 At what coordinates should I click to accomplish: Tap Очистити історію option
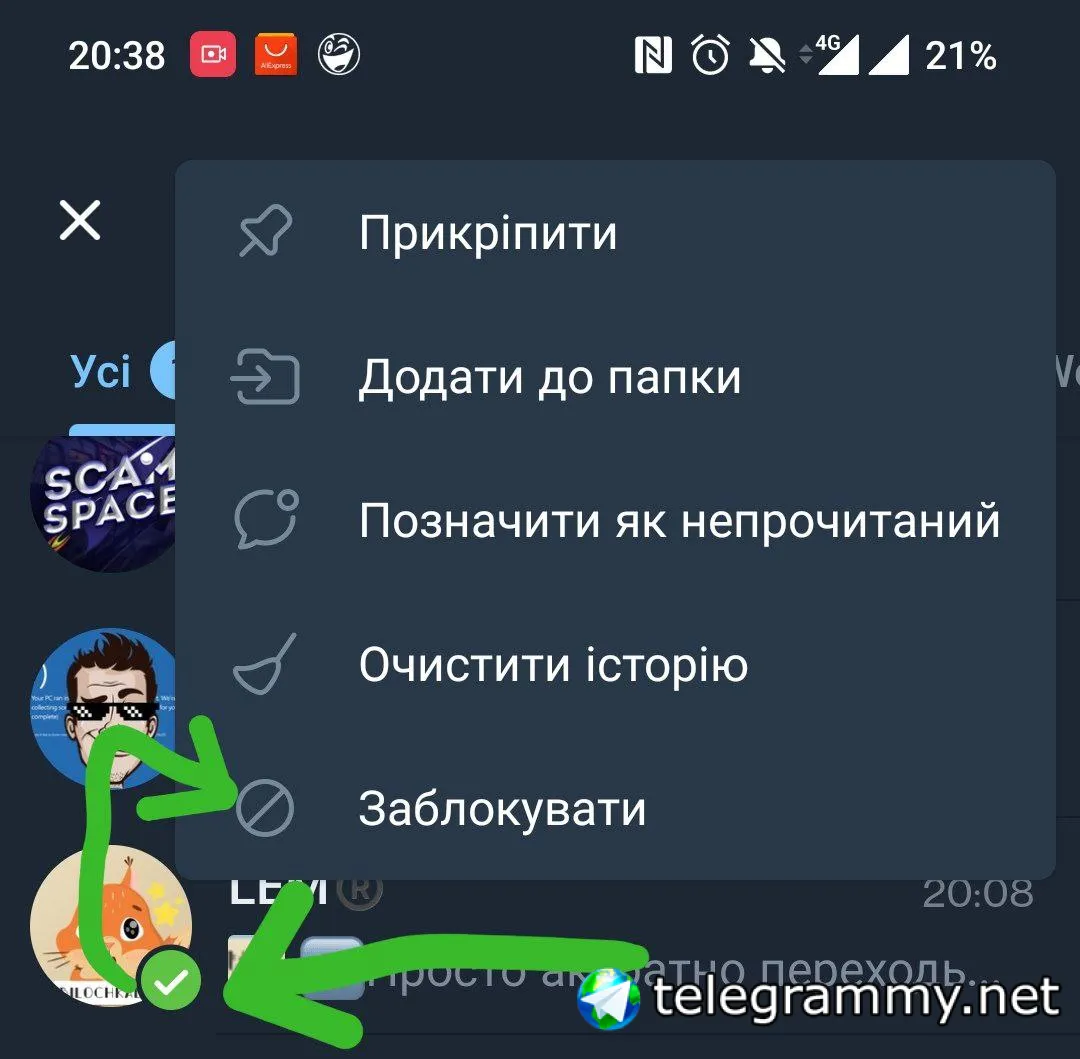(553, 665)
